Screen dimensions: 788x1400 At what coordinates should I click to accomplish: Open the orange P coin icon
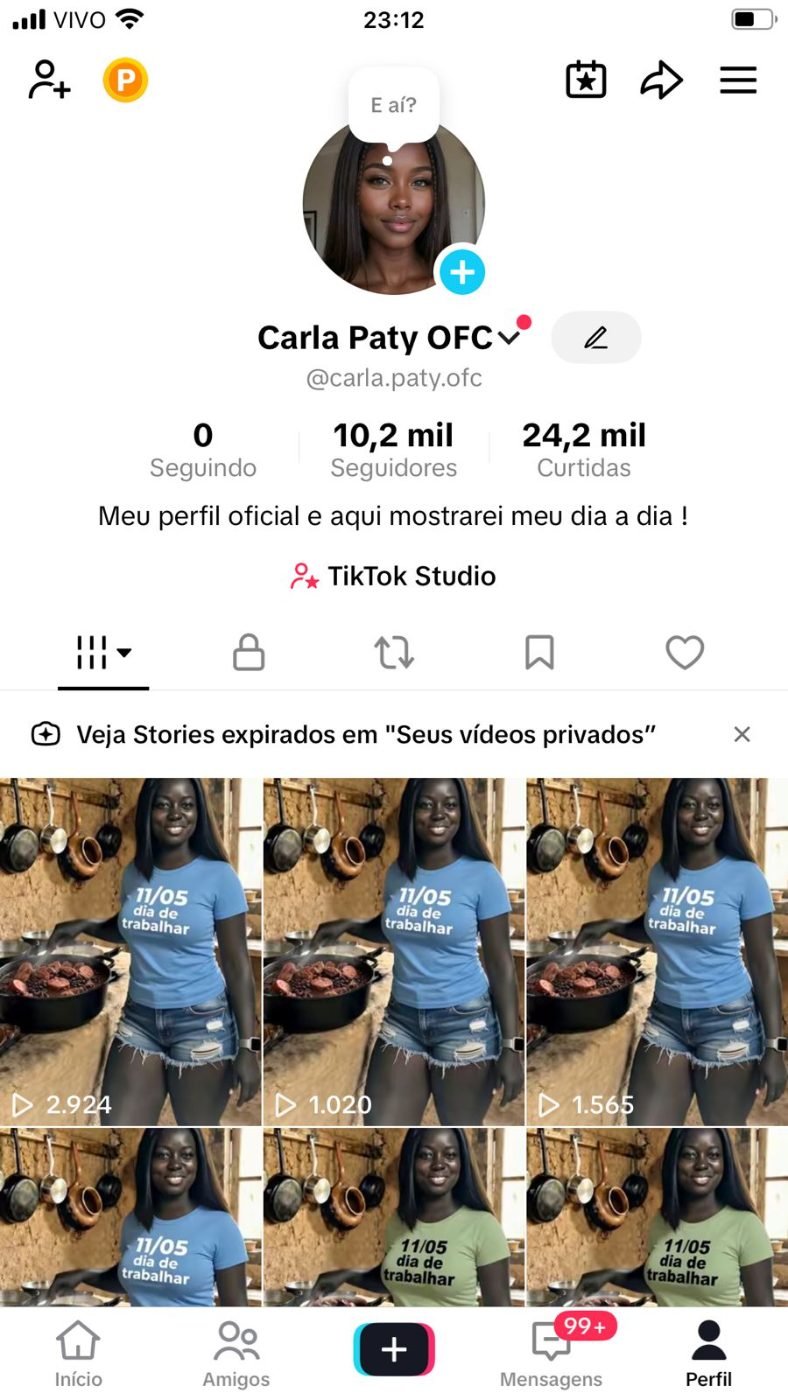point(125,80)
